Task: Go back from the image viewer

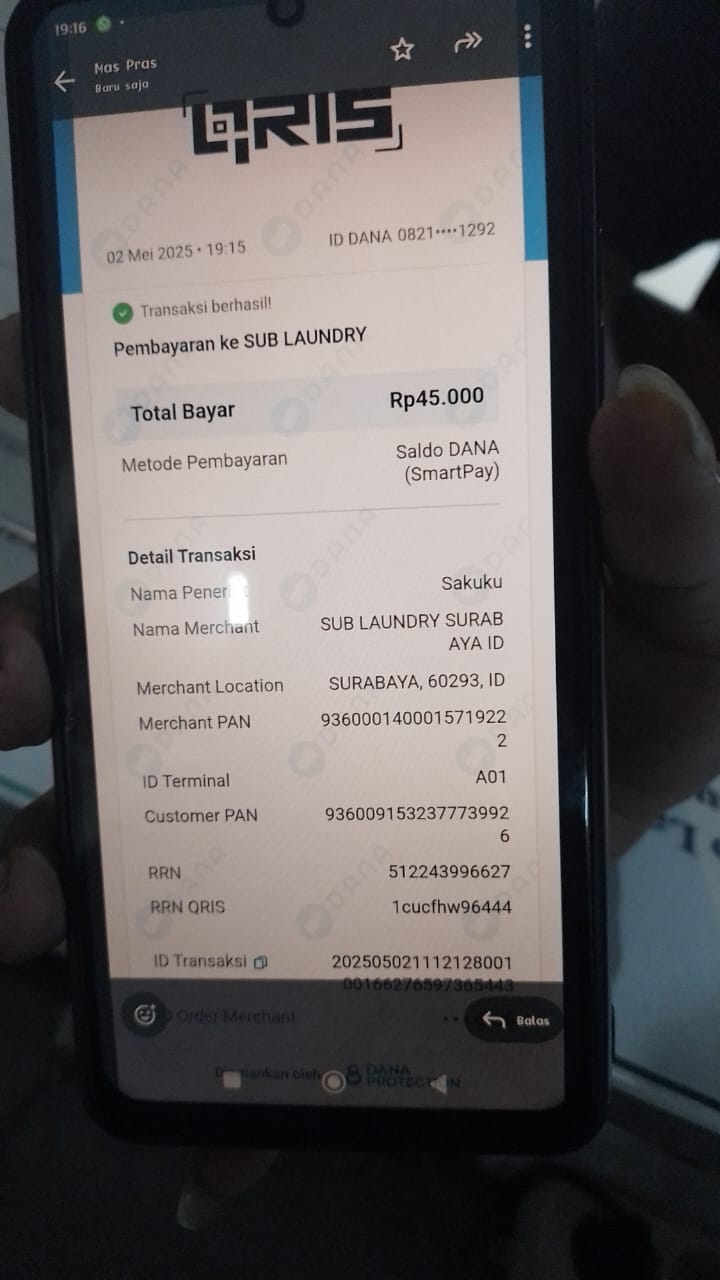Action: coord(64,82)
